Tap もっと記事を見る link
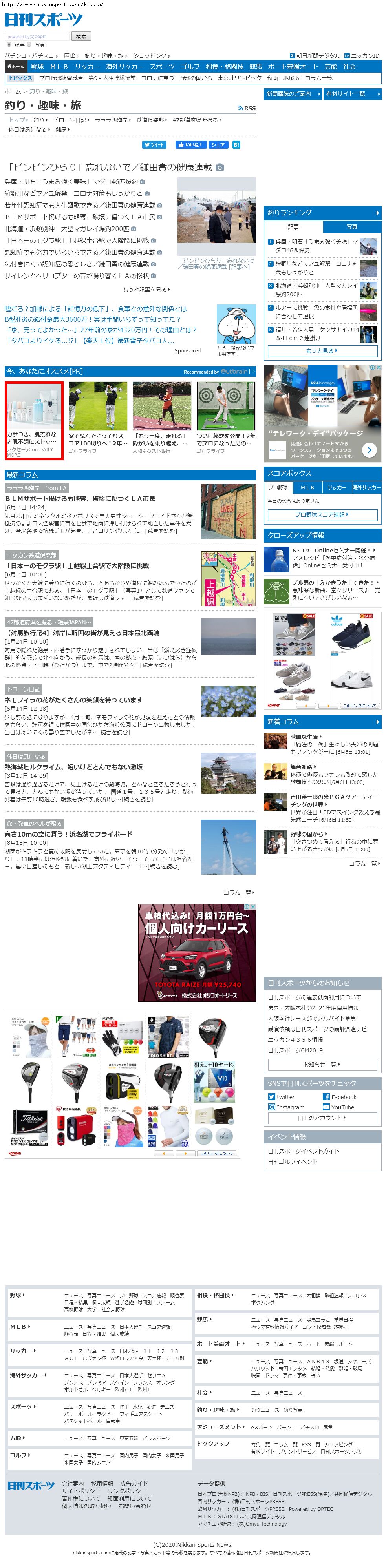Screen dimensions: 386x1568 pyautogui.click(x=146, y=290)
